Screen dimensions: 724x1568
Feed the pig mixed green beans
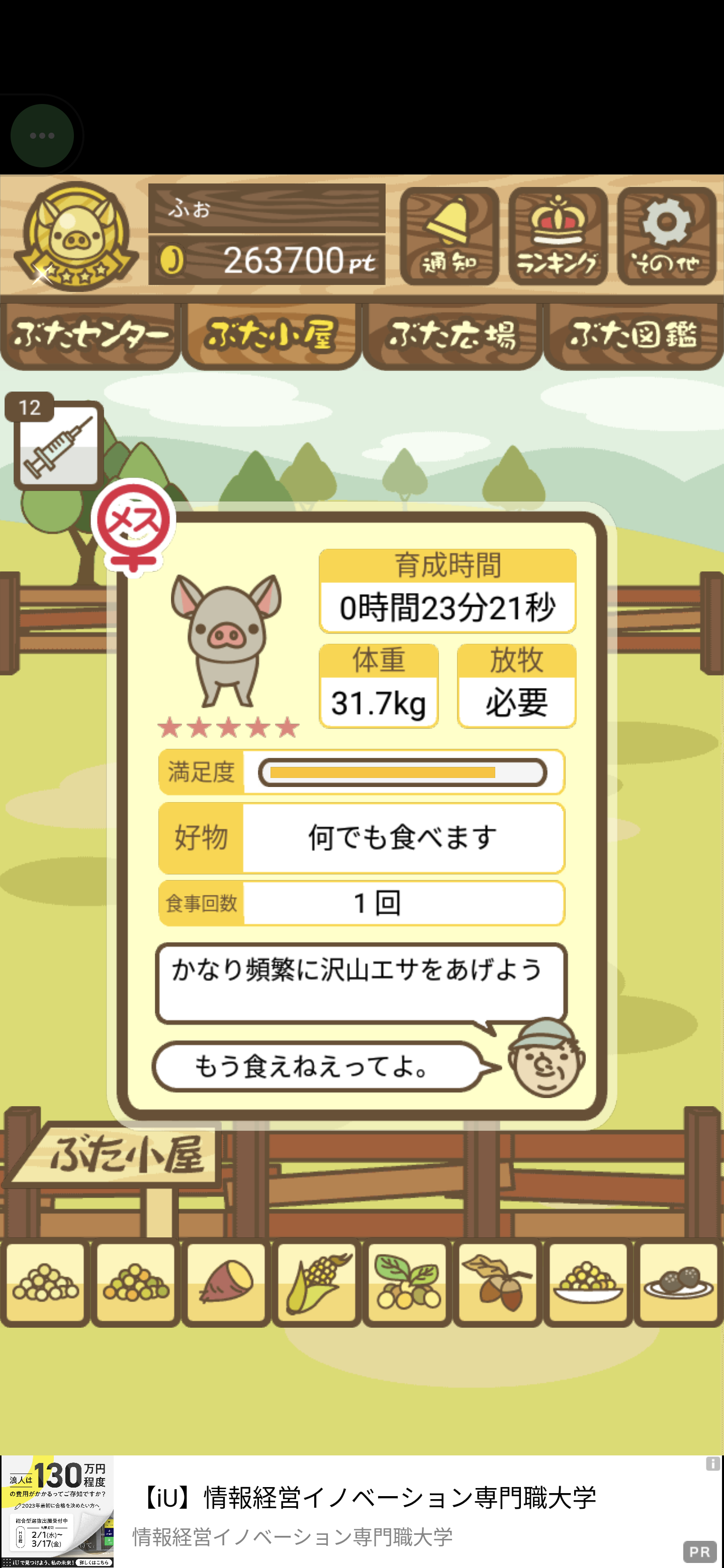135,1283
